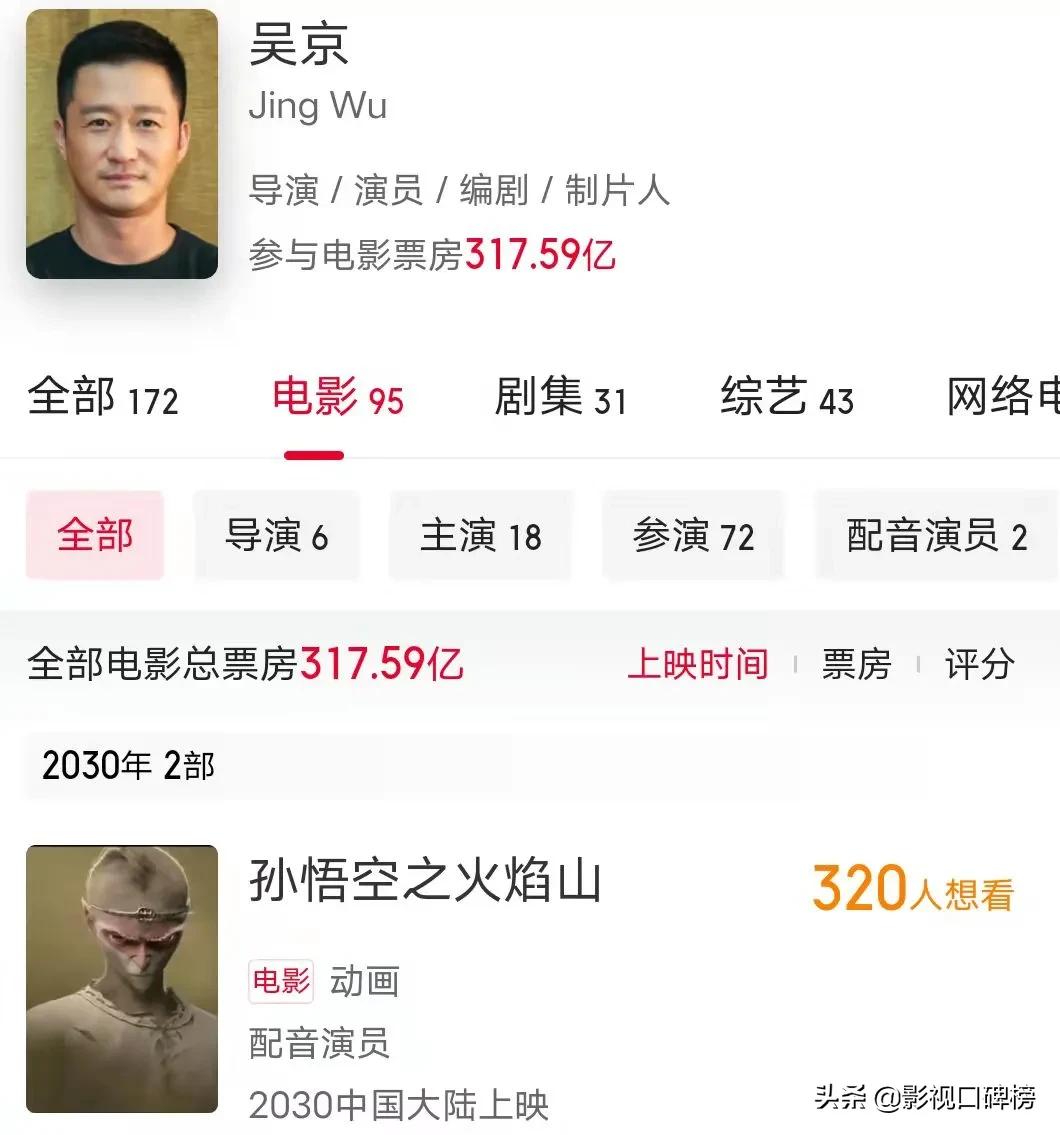Click the 电影 tag on the movie entry
This screenshot has width=1060, height=1135.
click(x=280, y=981)
